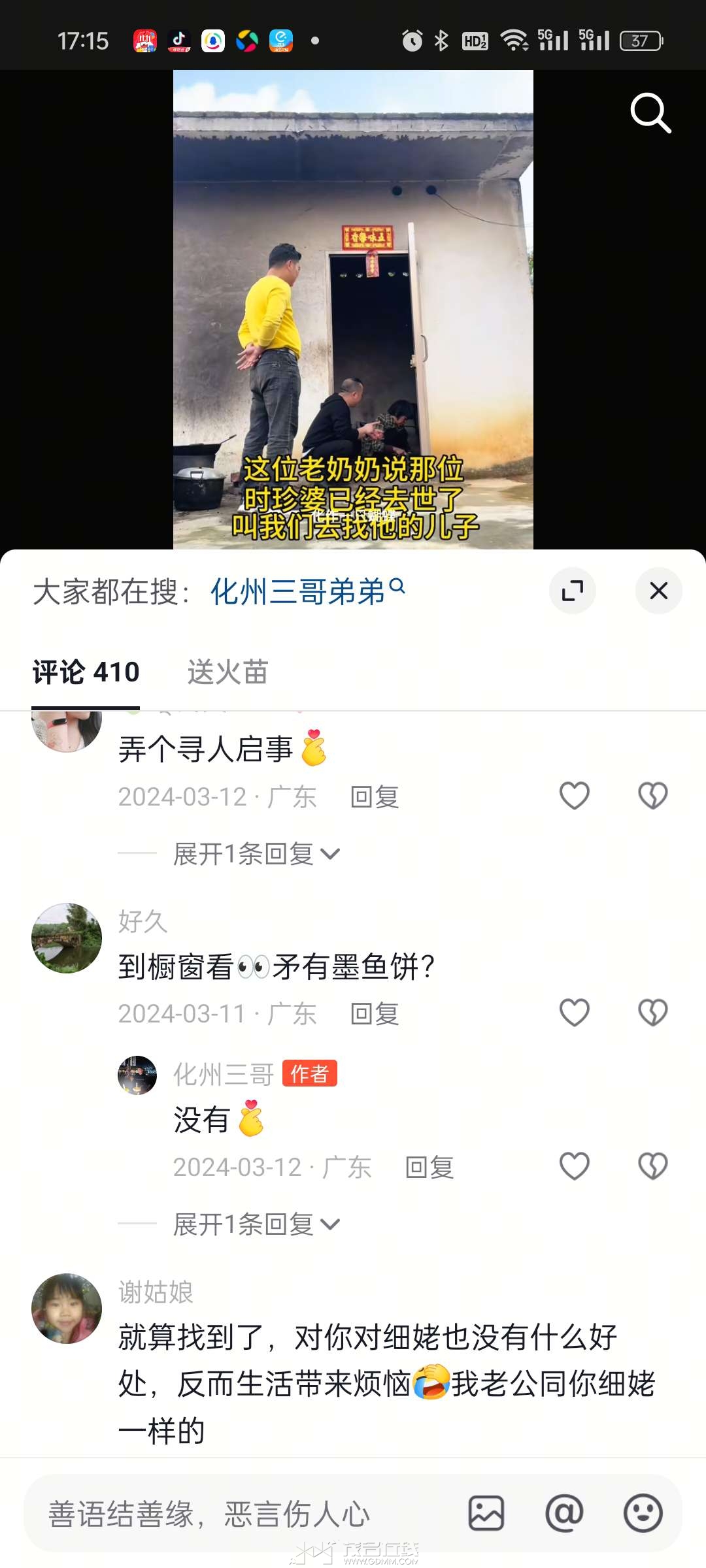This screenshot has width=706, height=1568.
Task: Expand the 1 reply under 弄个寻人启事
Action: pos(256,854)
